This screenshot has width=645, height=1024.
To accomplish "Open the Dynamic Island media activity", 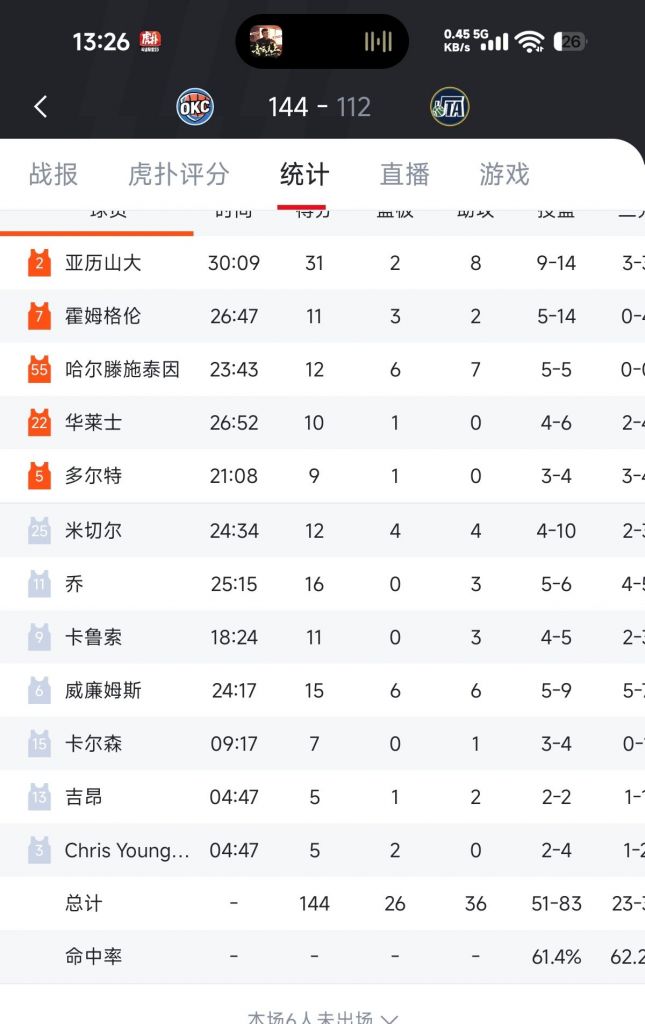I will click(321, 41).
